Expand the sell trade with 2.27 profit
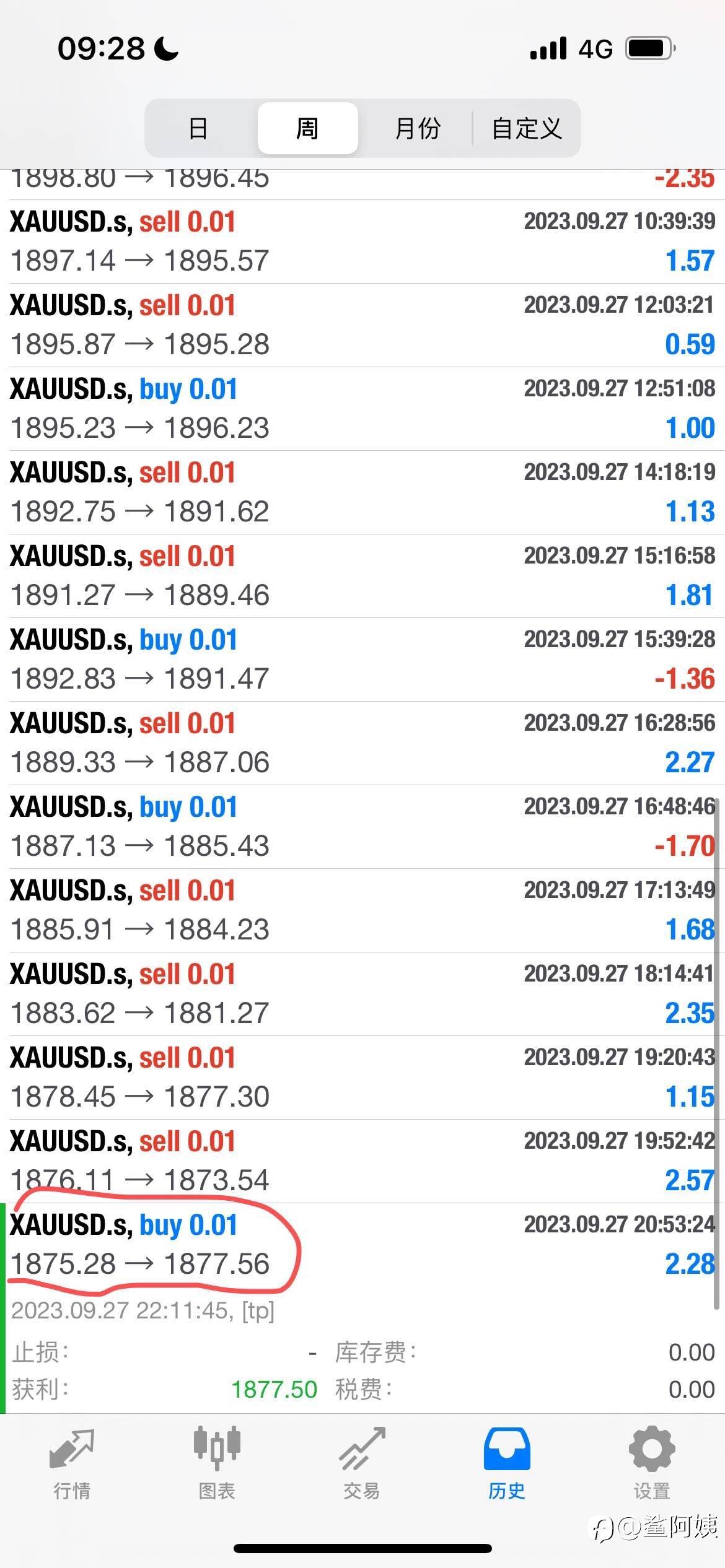Screen dimensions: 725x1568 (362, 743)
